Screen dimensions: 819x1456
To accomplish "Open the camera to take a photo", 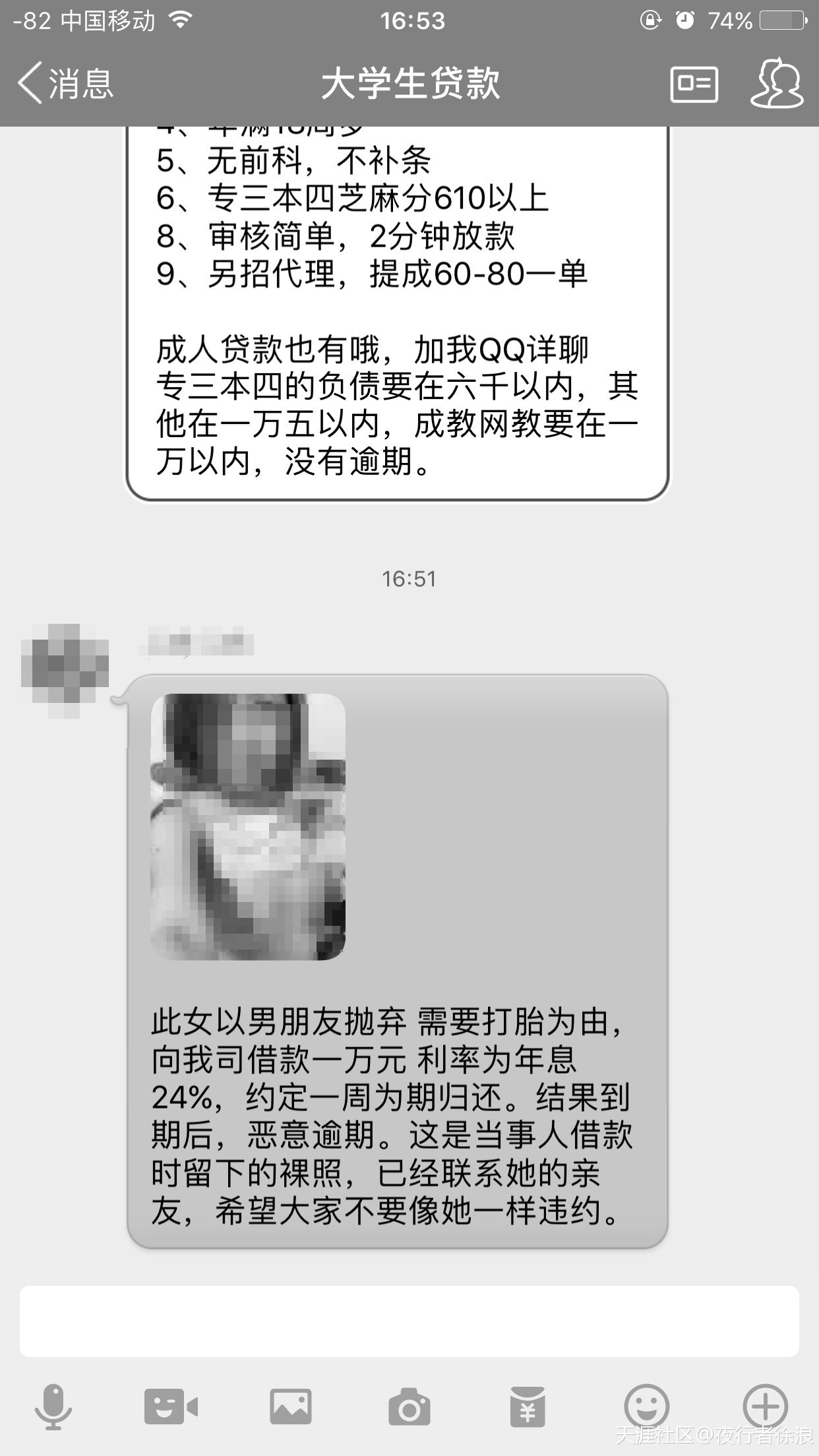I will pos(409,1407).
